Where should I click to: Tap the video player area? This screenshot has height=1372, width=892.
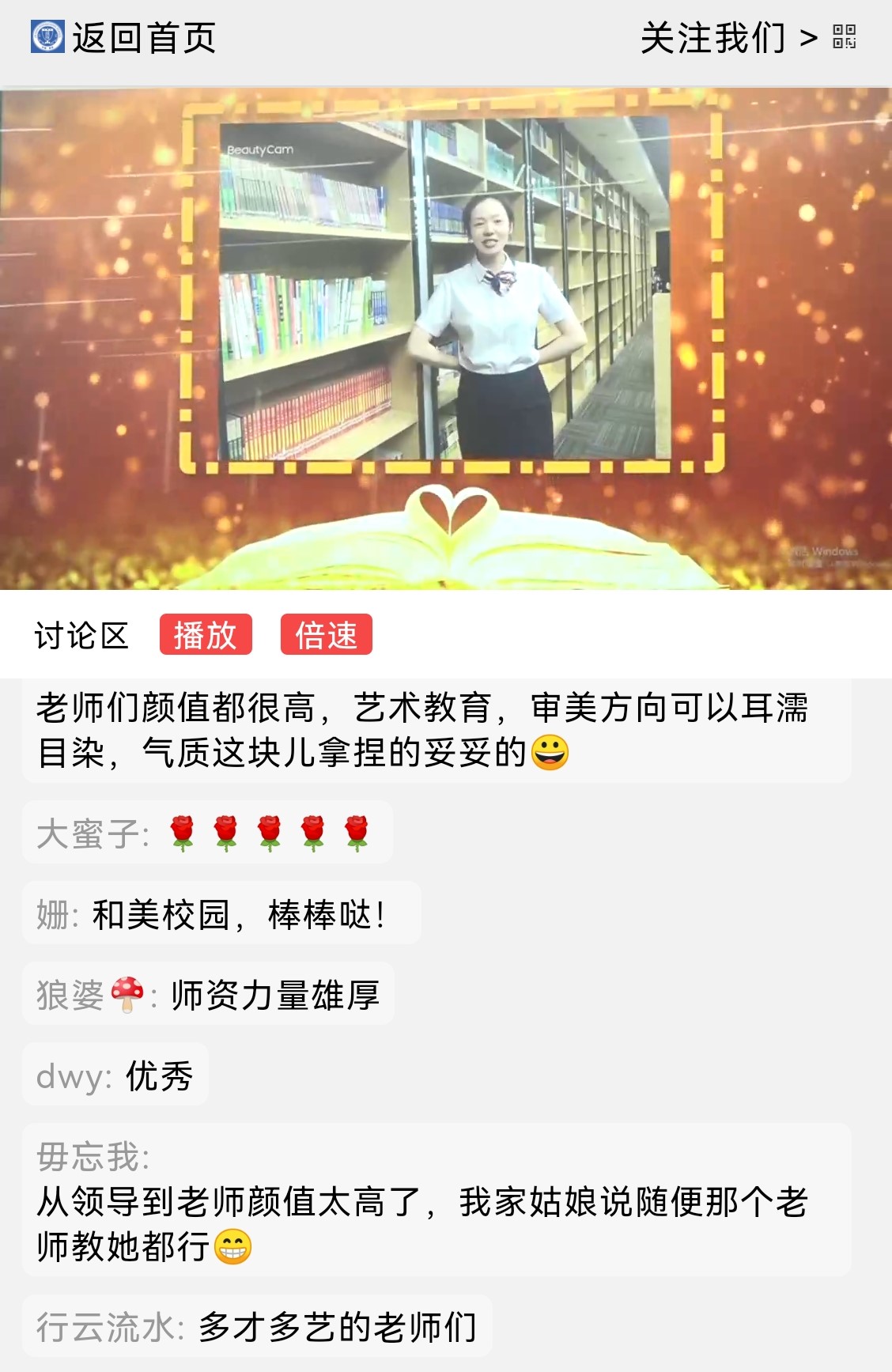point(446,338)
